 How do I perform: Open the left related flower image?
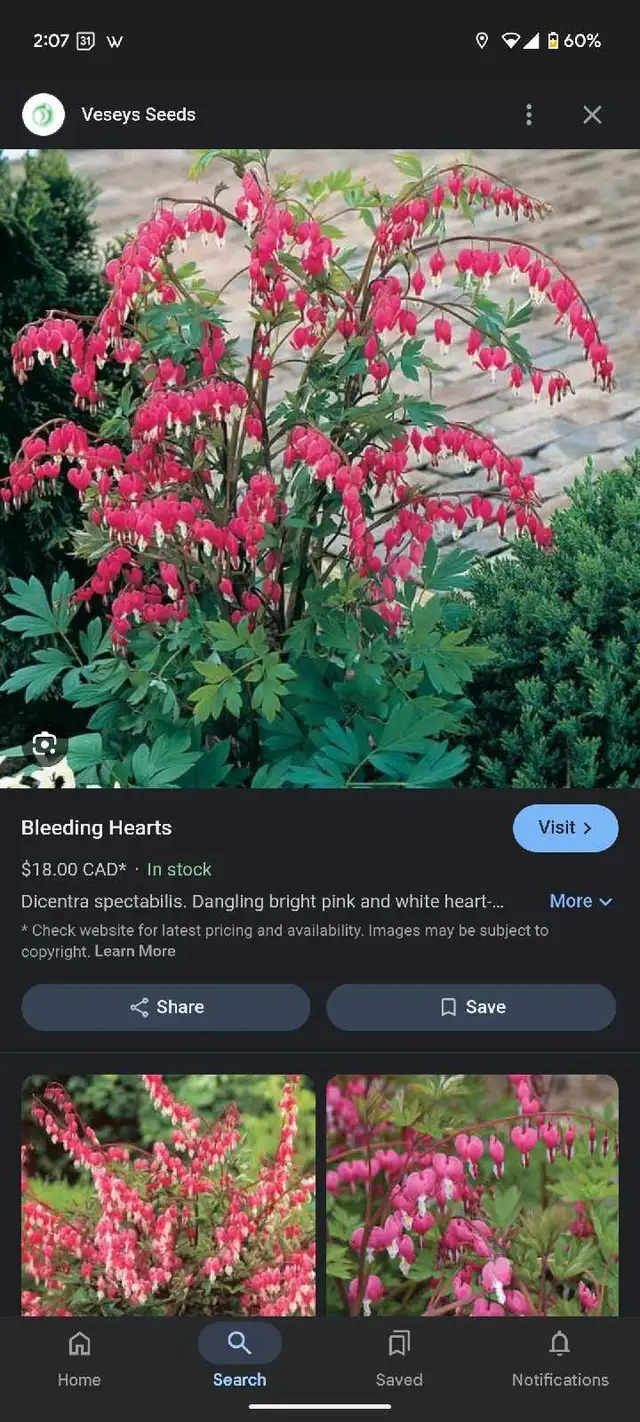(x=168, y=1195)
